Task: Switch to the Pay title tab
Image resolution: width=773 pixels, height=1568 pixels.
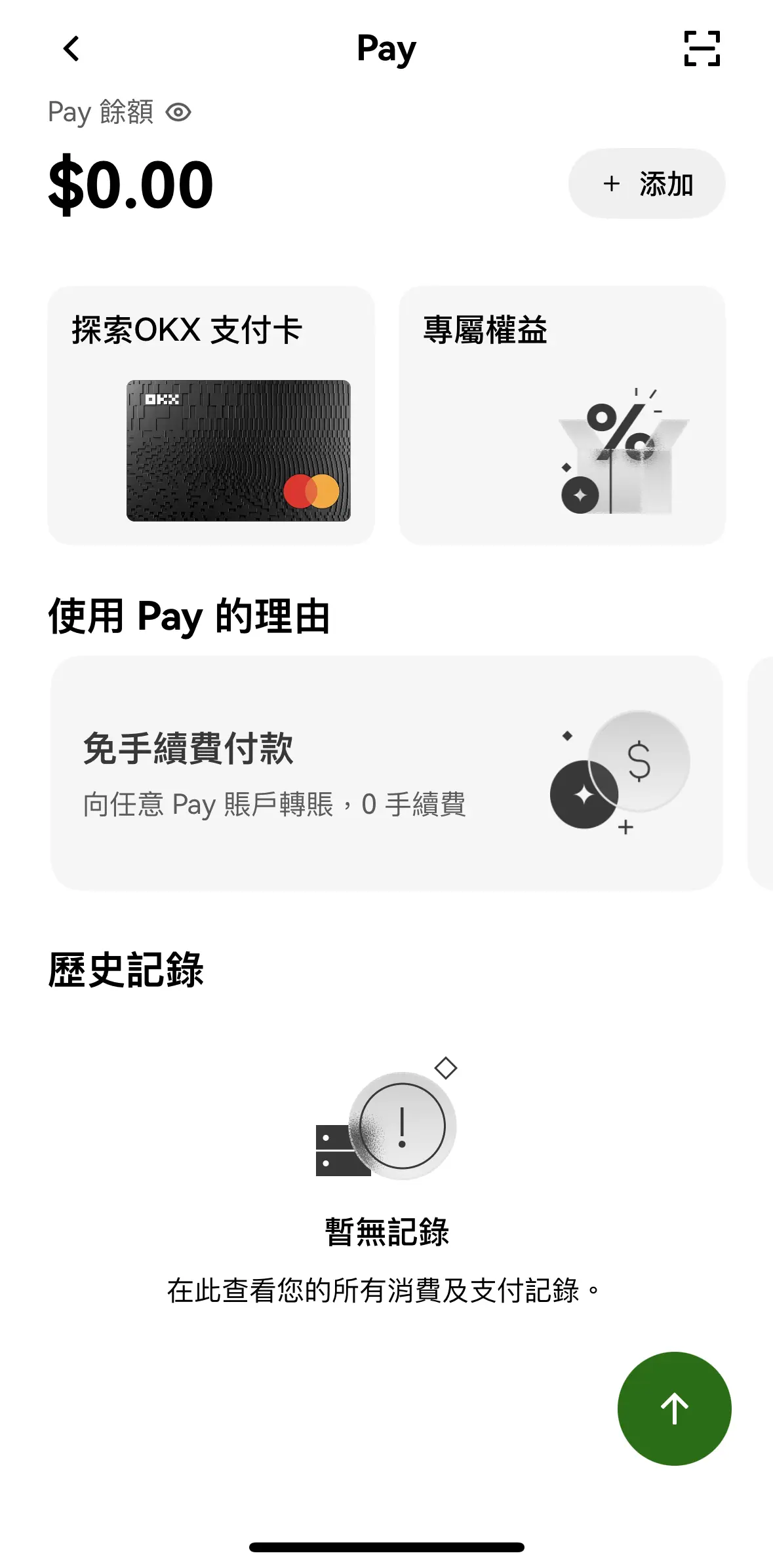Action: [x=386, y=48]
